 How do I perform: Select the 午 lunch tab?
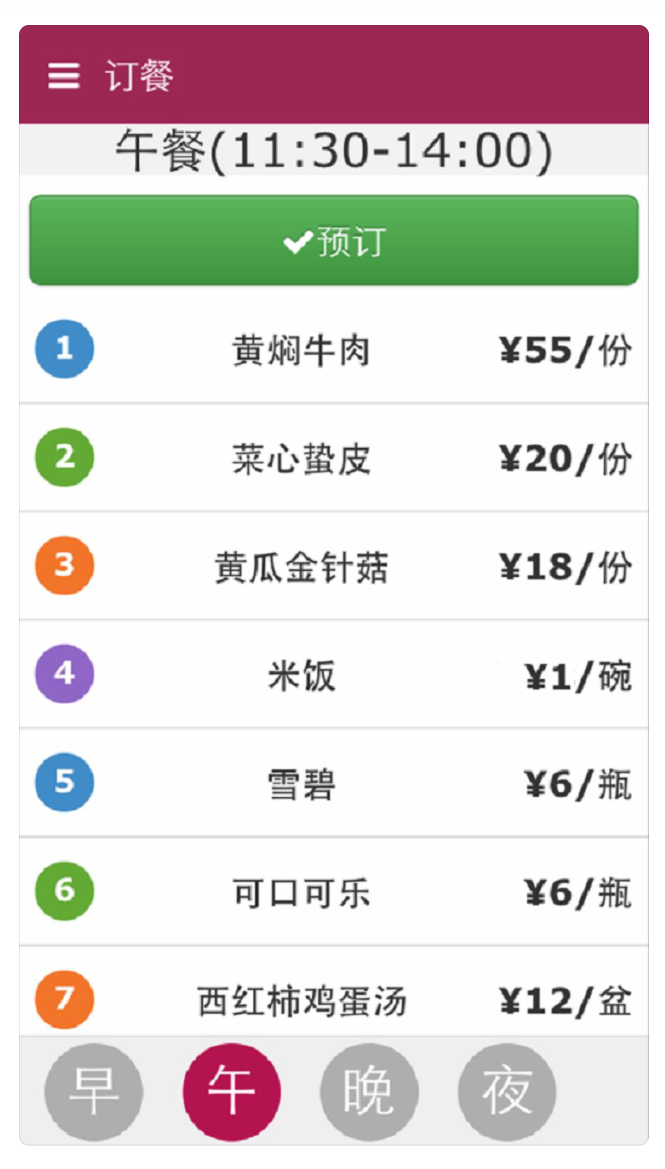click(x=232, y=1091)
